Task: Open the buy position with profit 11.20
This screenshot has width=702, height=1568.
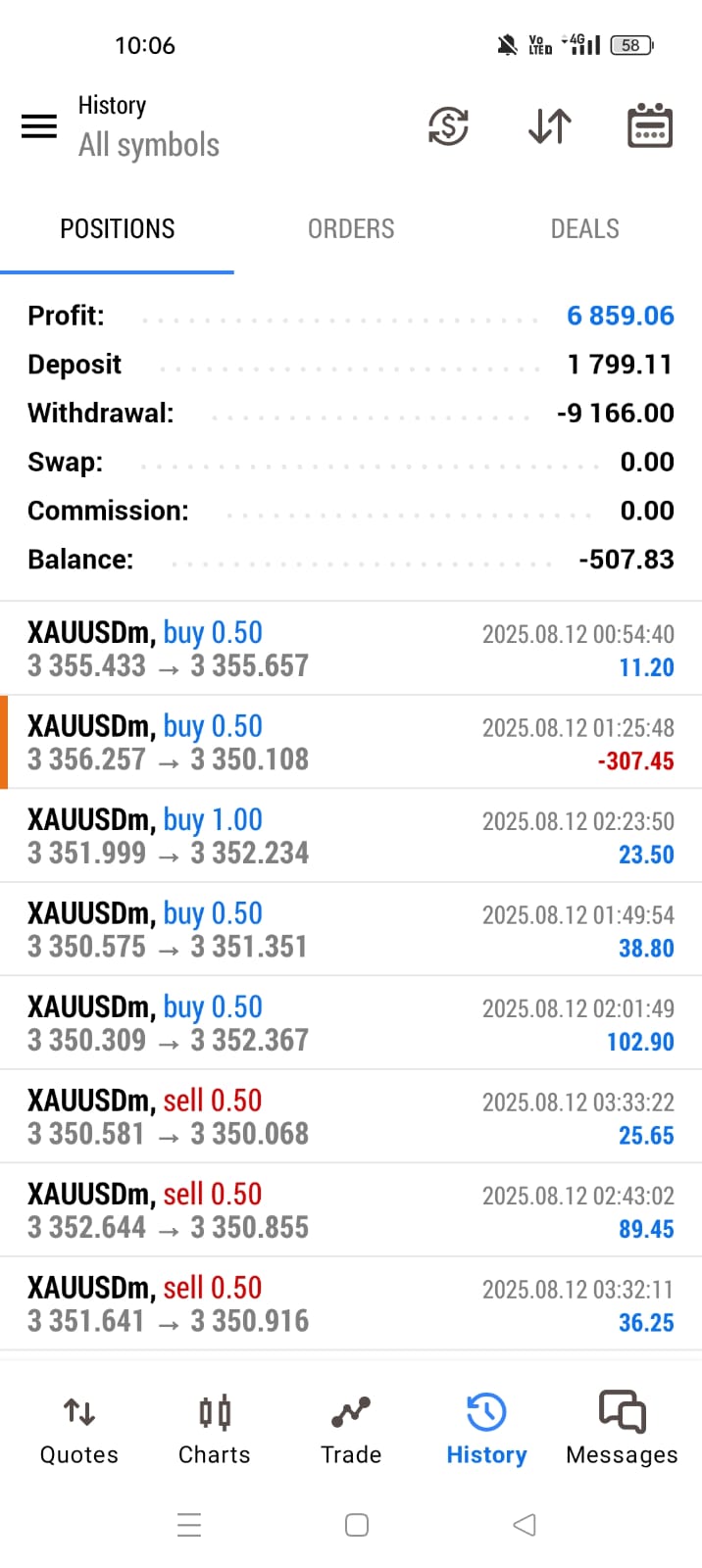Action: [x=351, y=649]
